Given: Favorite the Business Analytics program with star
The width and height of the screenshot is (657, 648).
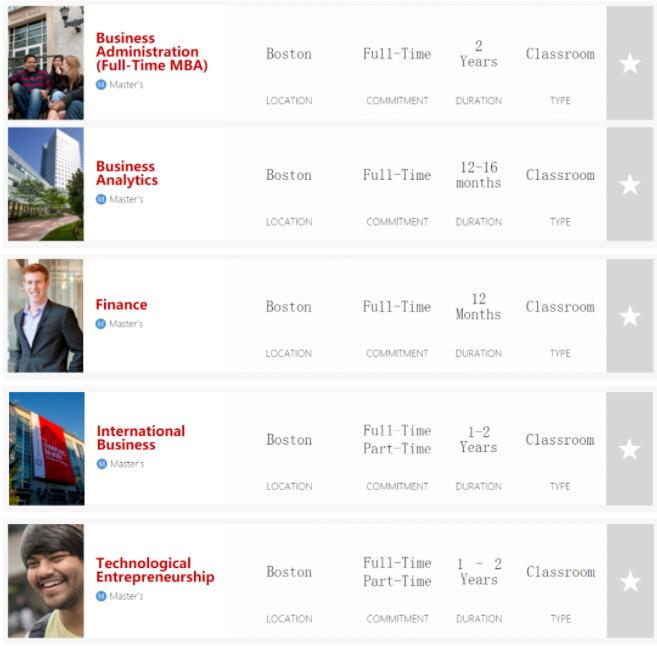Looking at the screenshot, I should pyautogui.click(x=629, y=185).
